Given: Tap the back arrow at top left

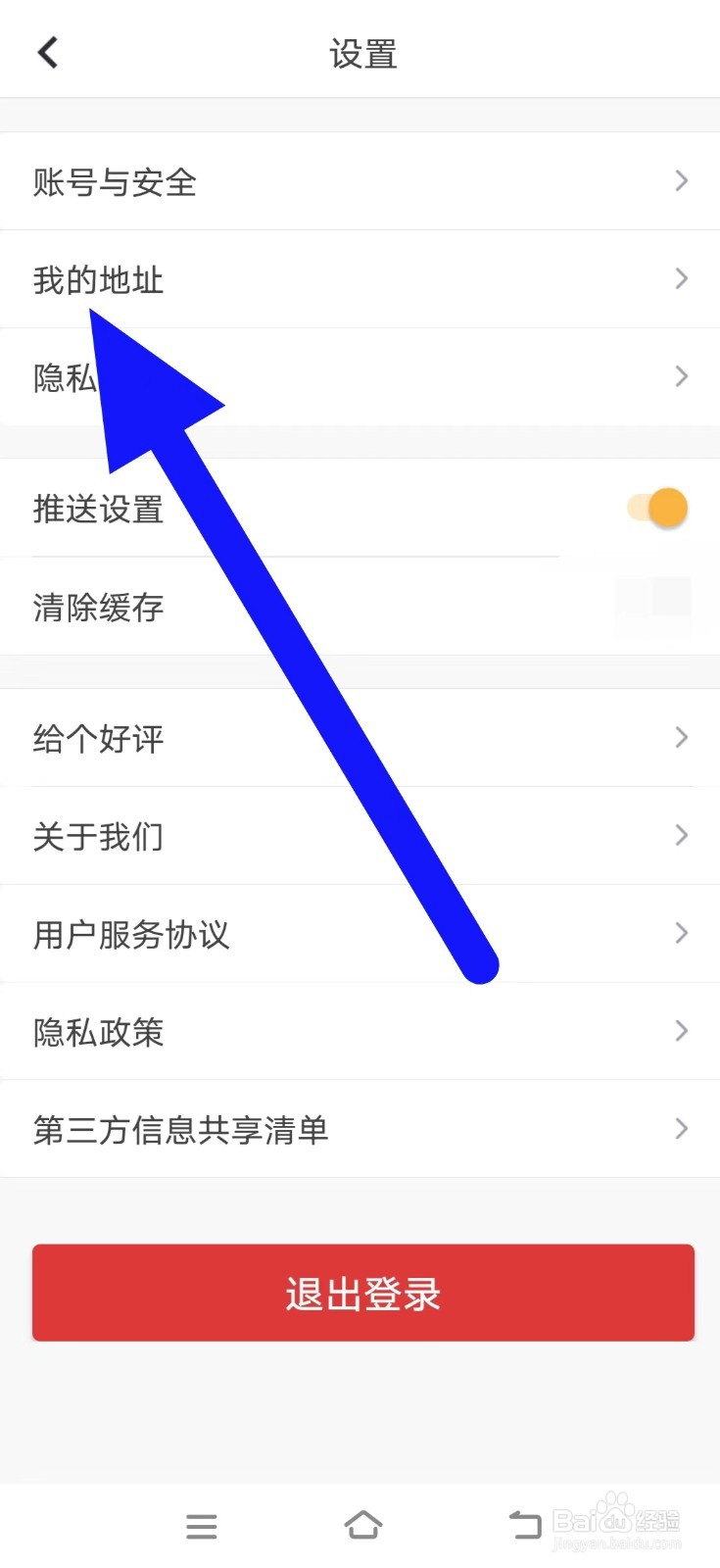Looking at the screenshot, I should tap(47, 52).
